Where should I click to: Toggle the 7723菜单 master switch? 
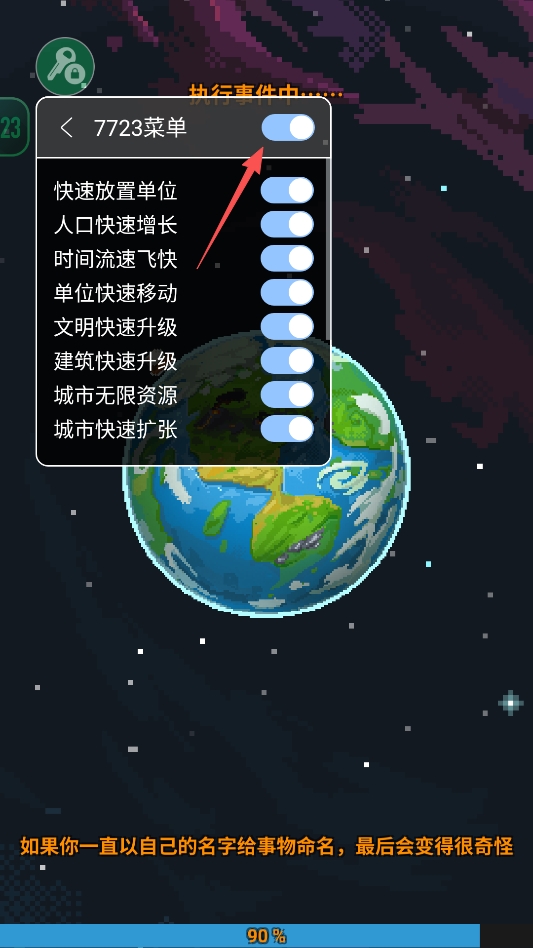288,128
